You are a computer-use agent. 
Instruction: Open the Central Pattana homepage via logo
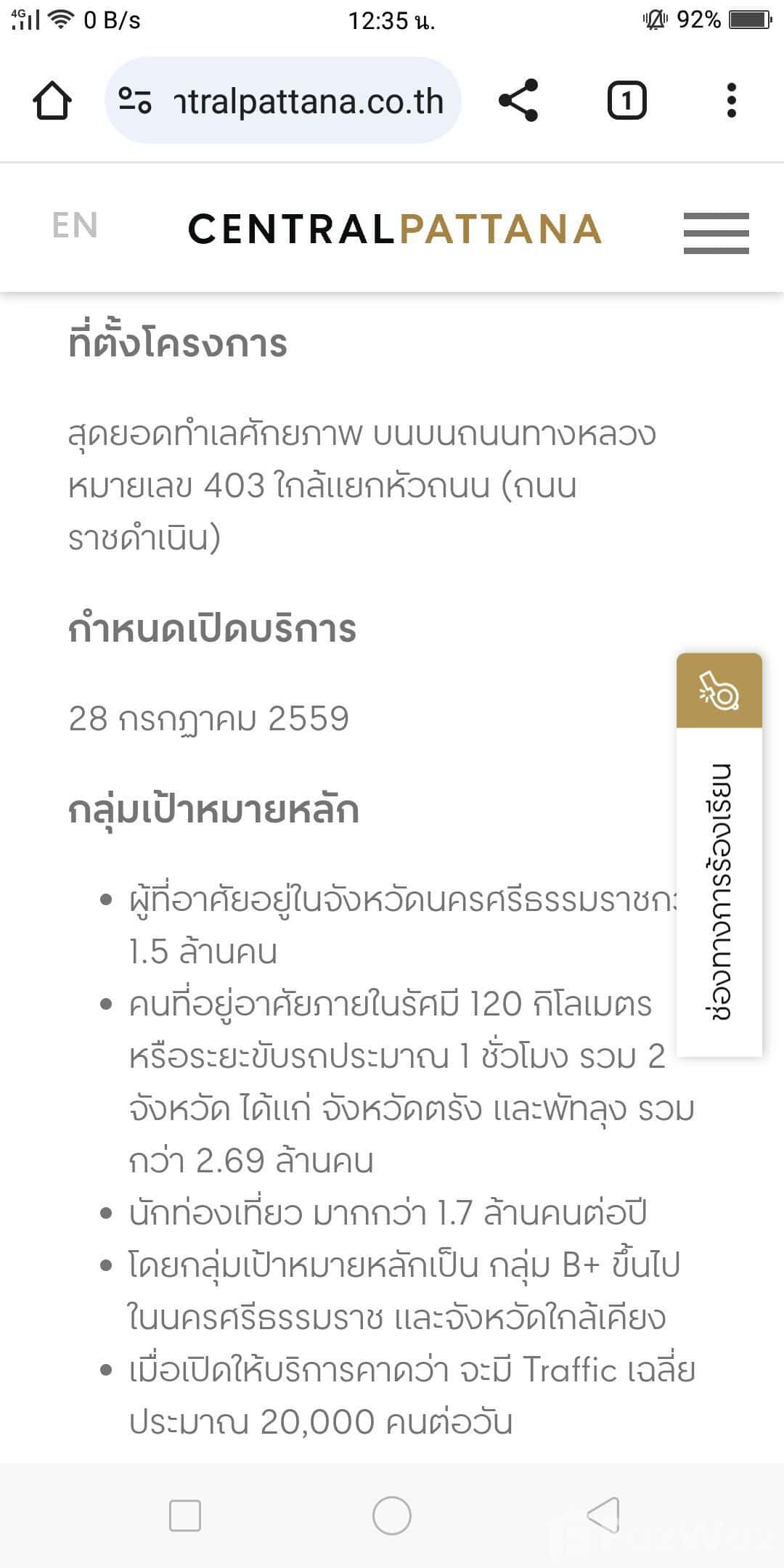[395, 229]
